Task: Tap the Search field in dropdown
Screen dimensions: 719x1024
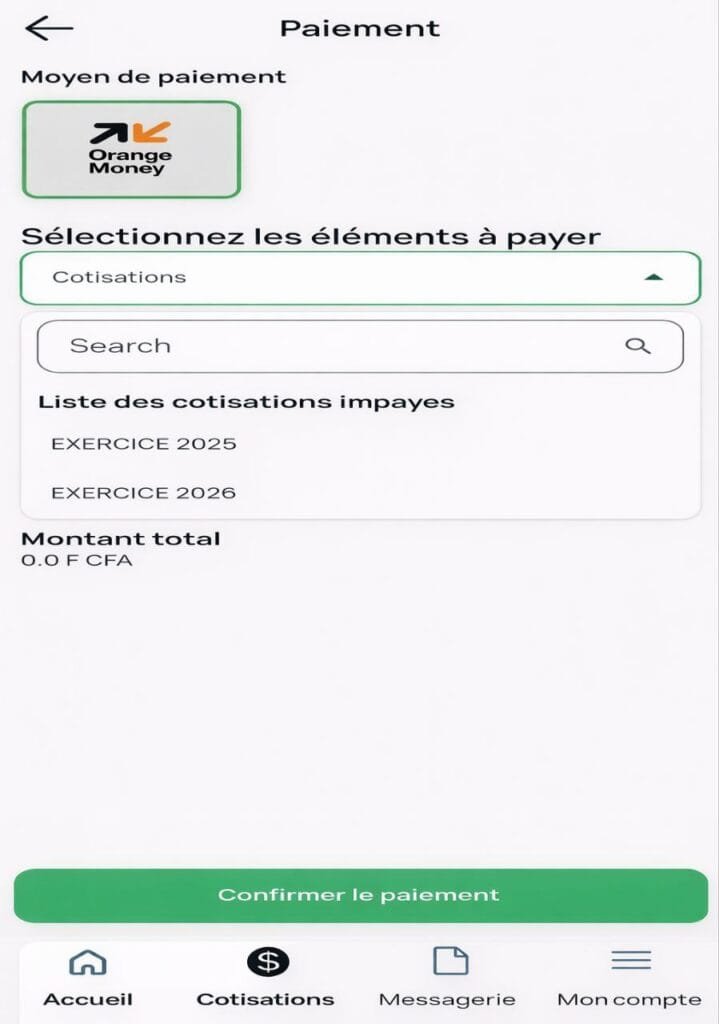Action: pos(340,346)
